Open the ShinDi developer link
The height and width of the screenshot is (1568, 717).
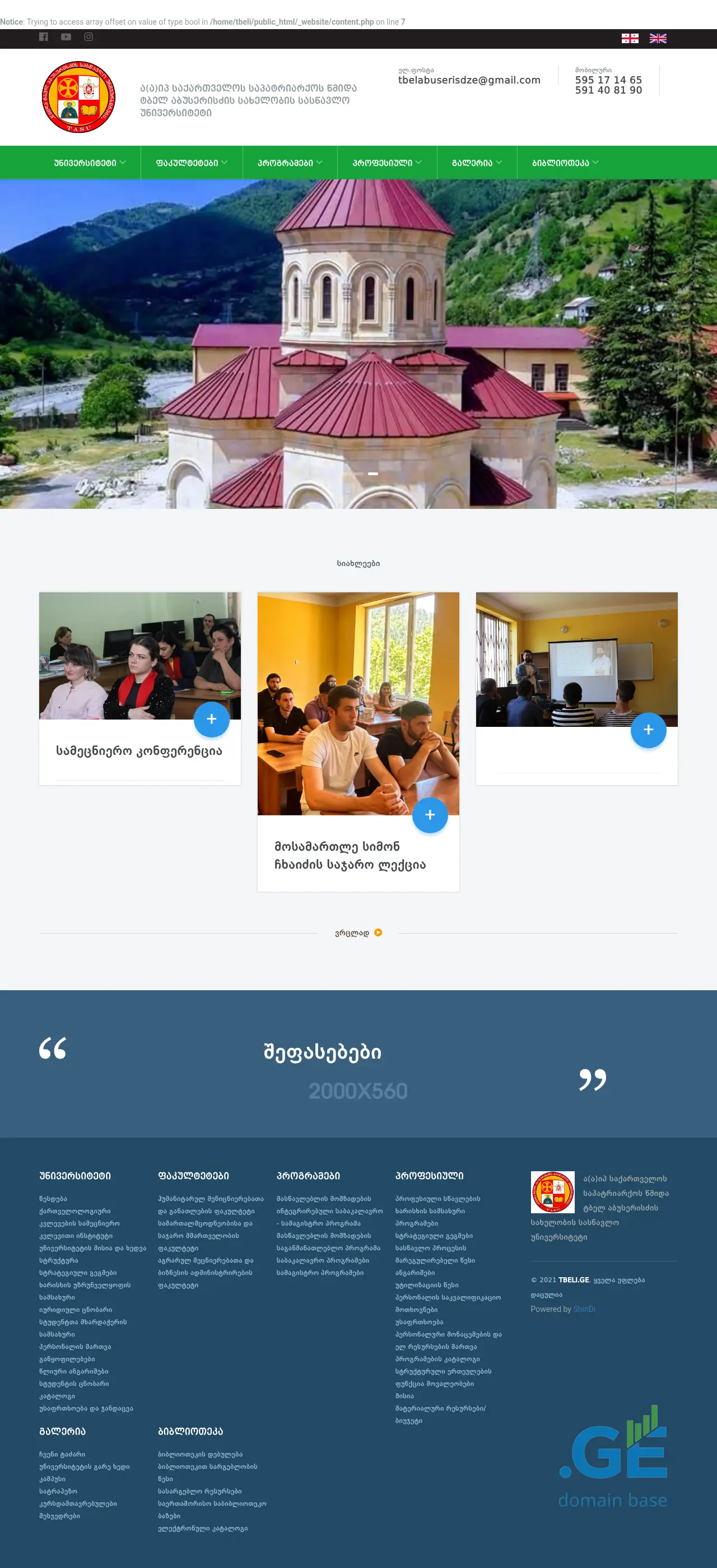click(x=584, y=1309)
